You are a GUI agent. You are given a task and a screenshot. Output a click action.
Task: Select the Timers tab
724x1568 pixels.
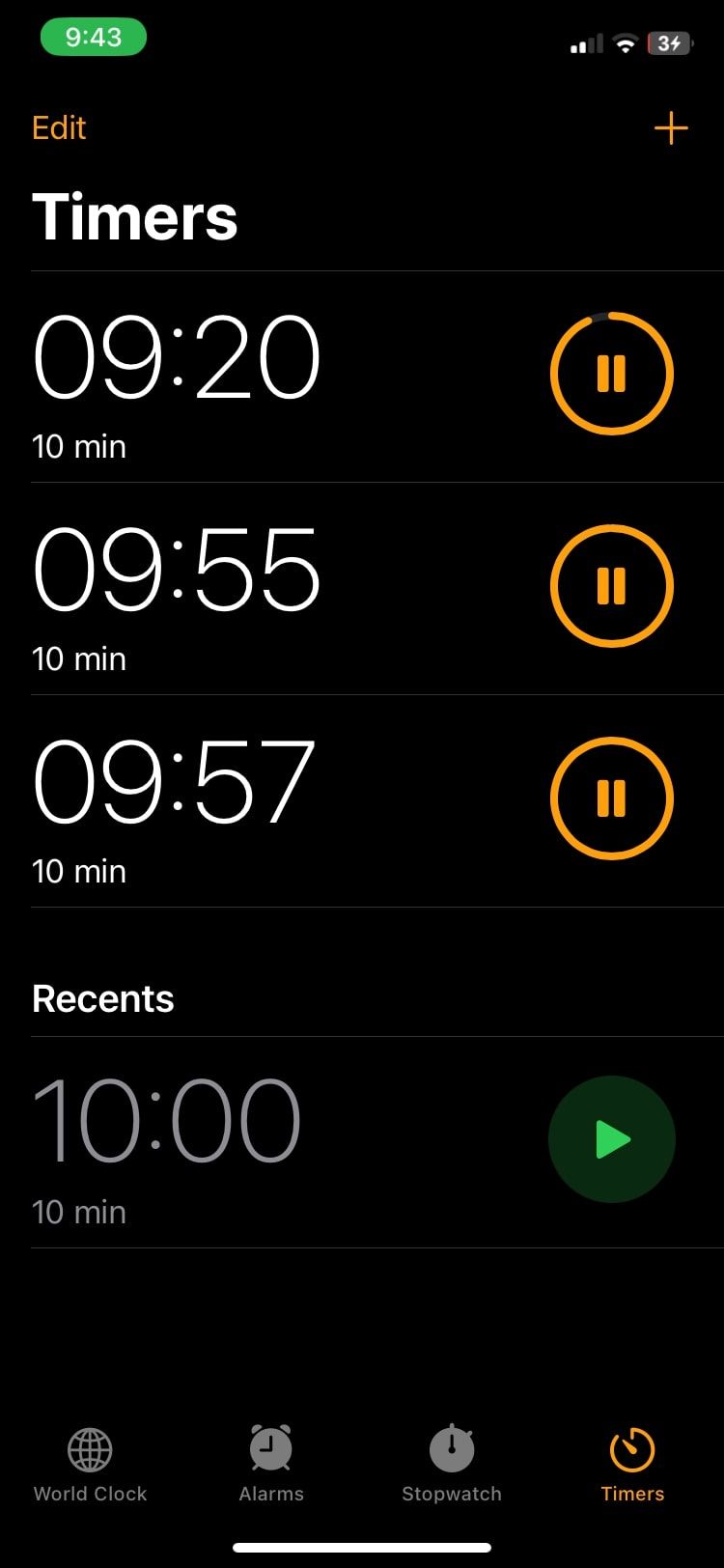pos(632,1464)
